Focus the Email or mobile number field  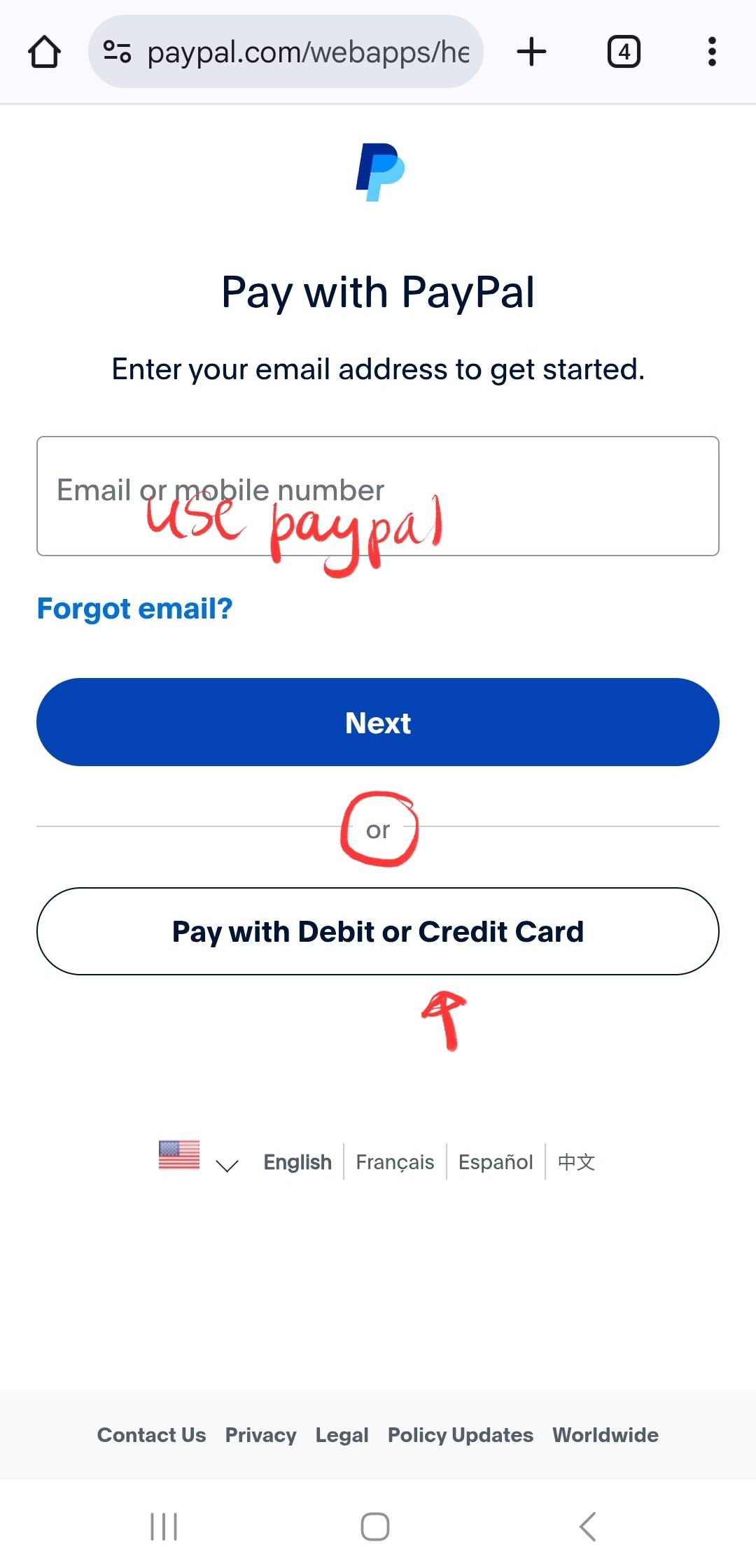coord(378,496)
